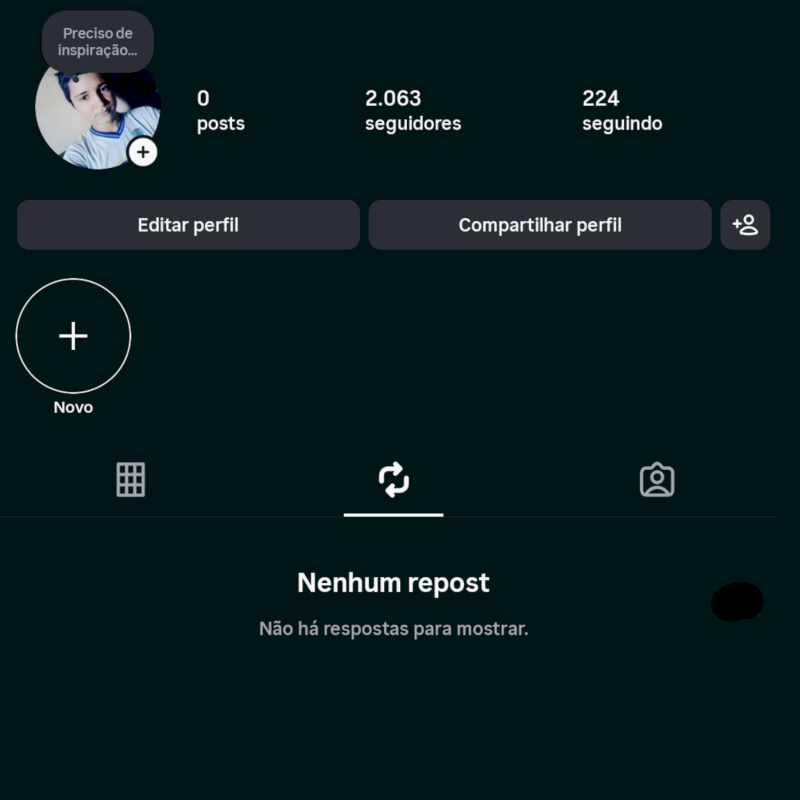Switch to the posts grid tab

coord(131,480)
